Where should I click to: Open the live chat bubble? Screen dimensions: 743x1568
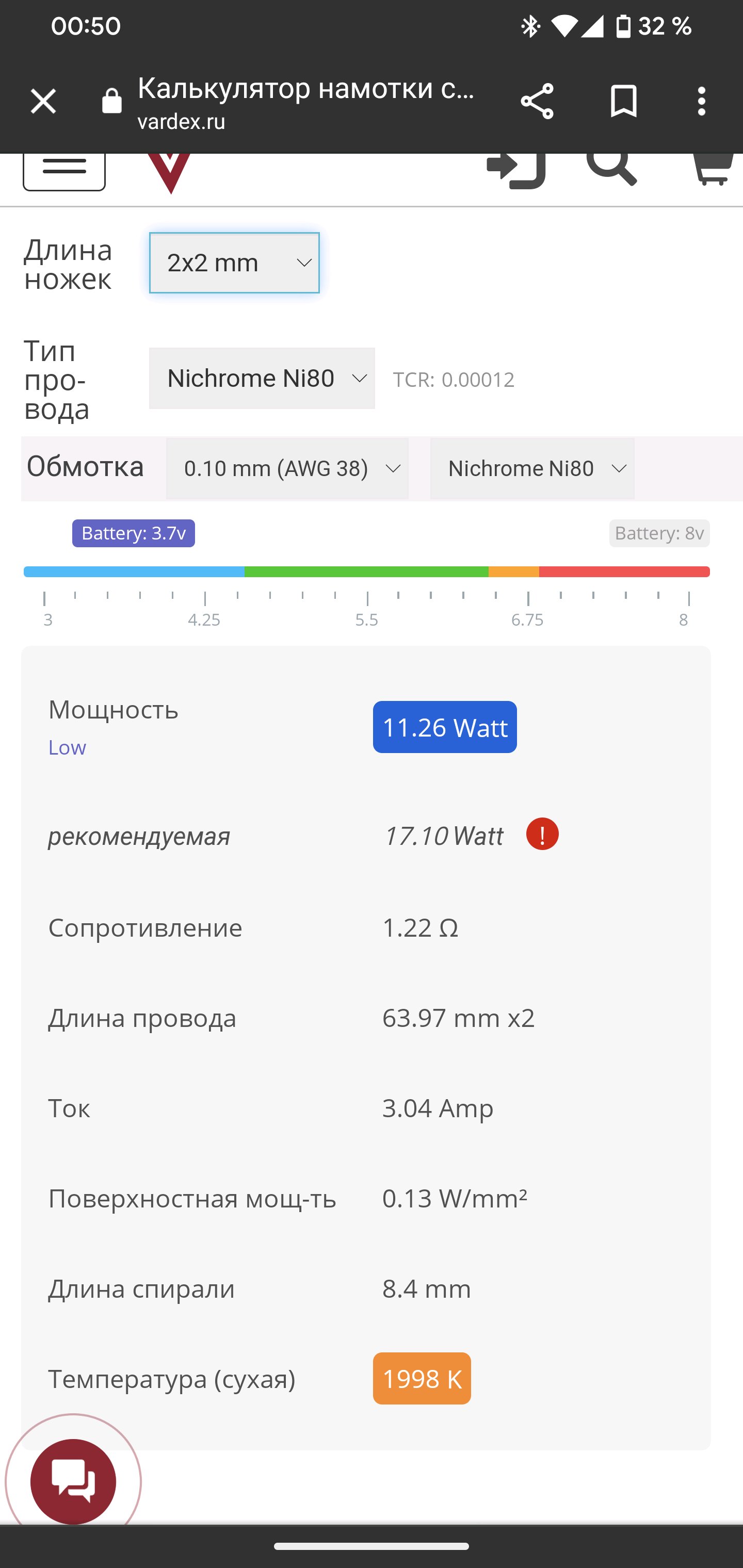point(73,1481)
